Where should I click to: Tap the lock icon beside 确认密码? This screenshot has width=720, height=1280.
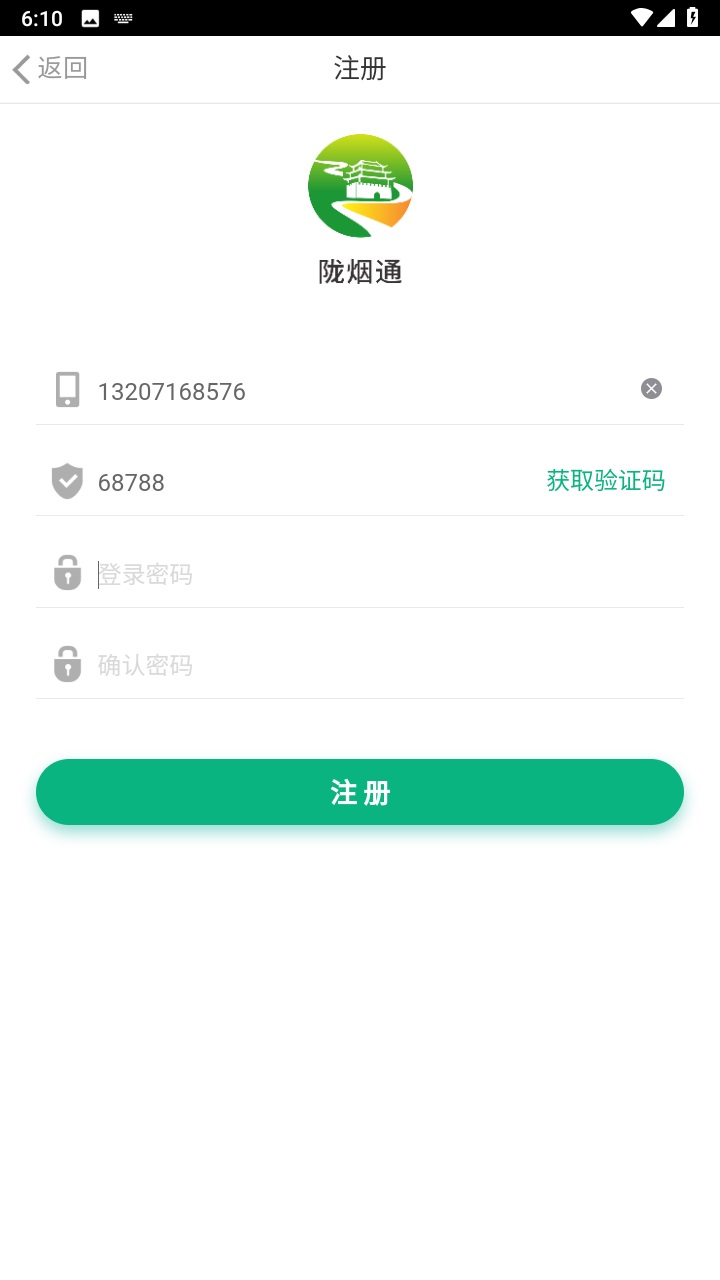(67, 664)
